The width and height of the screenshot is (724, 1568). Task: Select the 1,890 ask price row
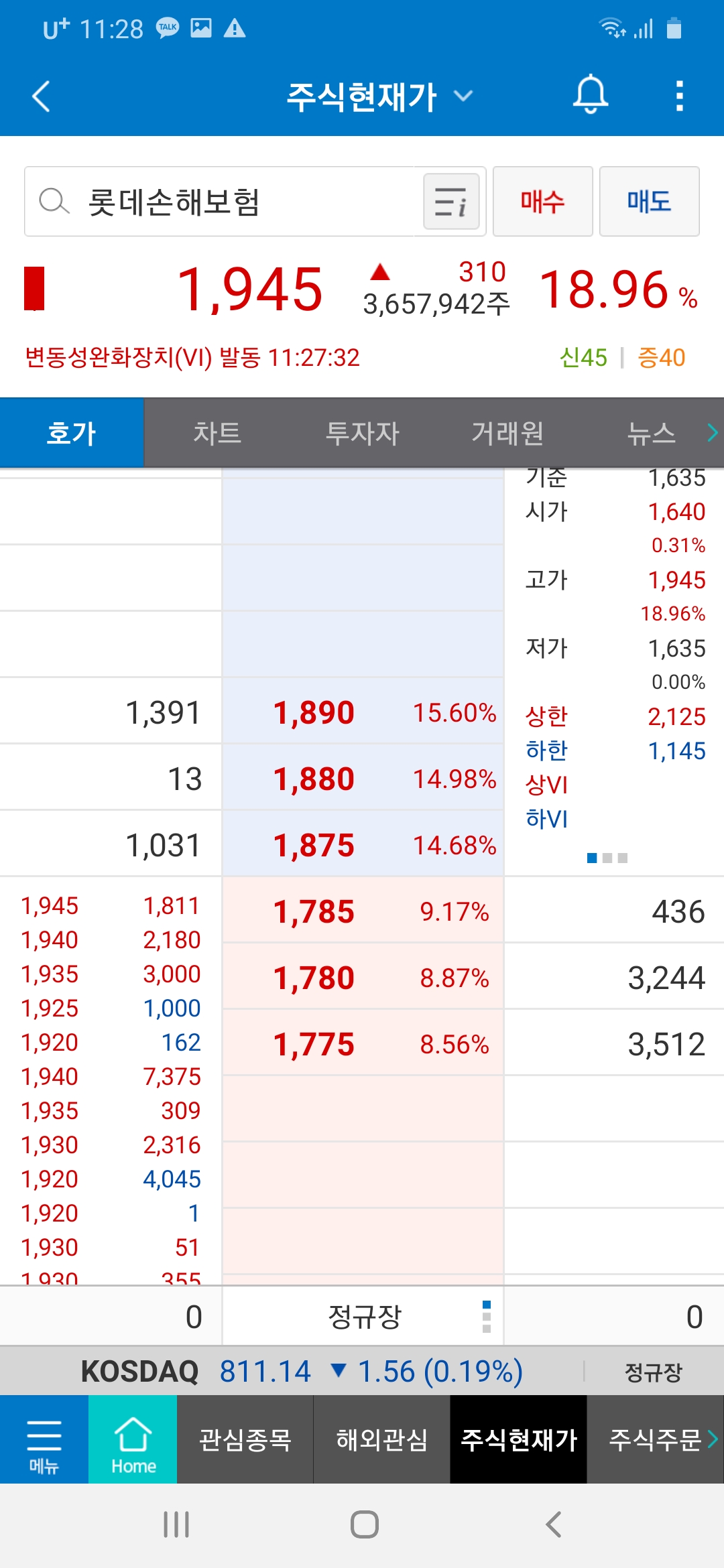pos(362,712)
